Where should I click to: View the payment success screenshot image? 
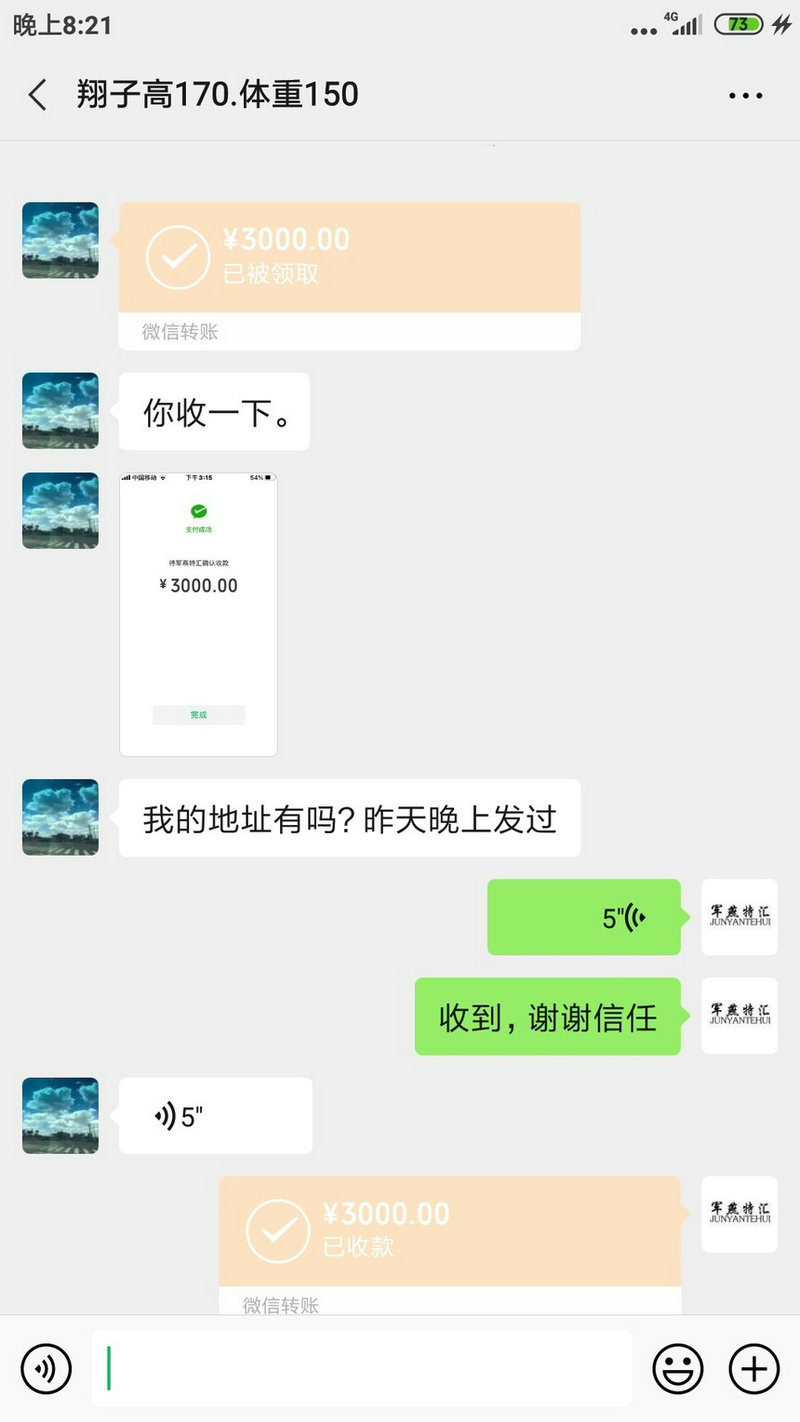pos(198,614)
